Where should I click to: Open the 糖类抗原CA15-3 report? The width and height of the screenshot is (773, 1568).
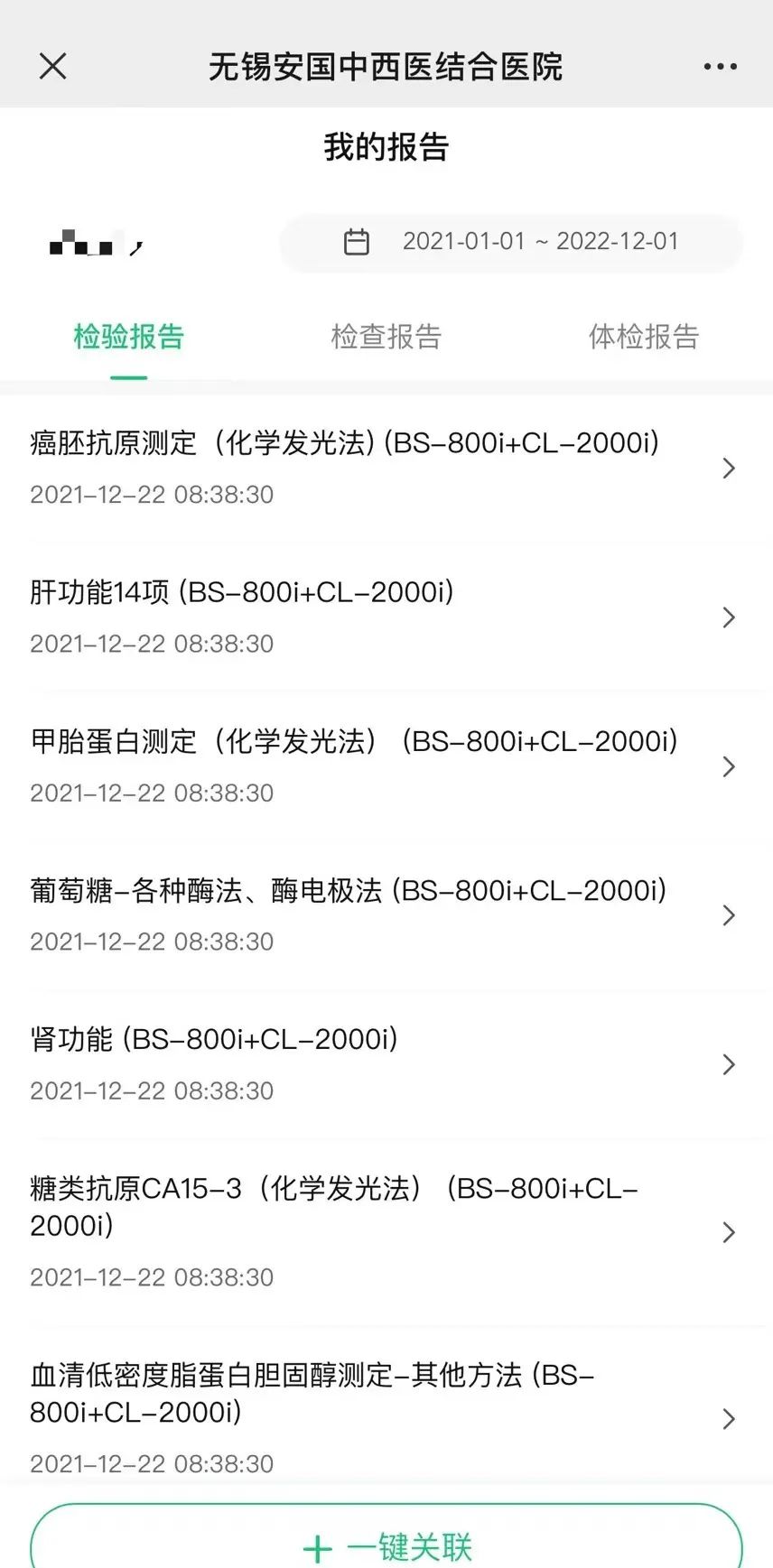[x=386, y=1231]
